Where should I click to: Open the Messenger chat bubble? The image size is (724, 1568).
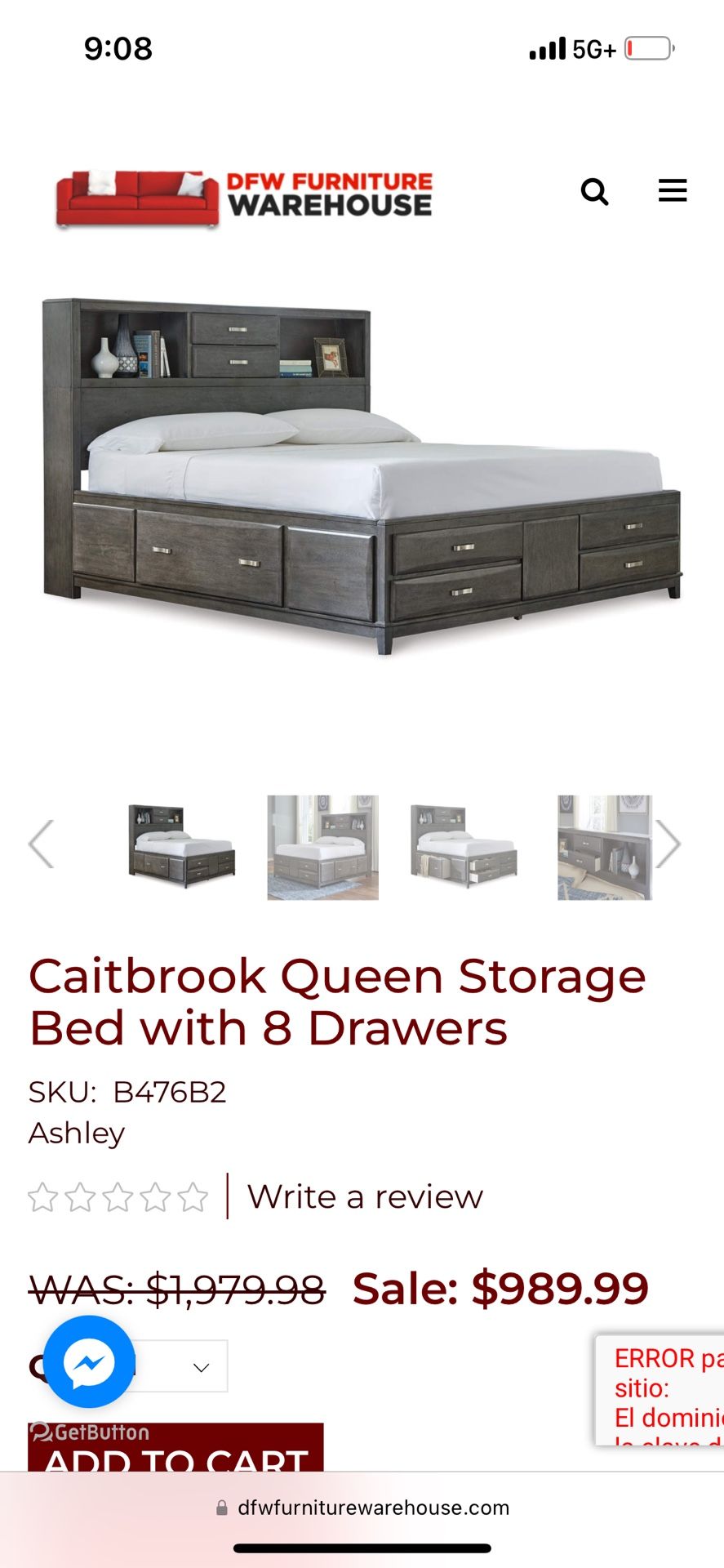[89, 1361]
